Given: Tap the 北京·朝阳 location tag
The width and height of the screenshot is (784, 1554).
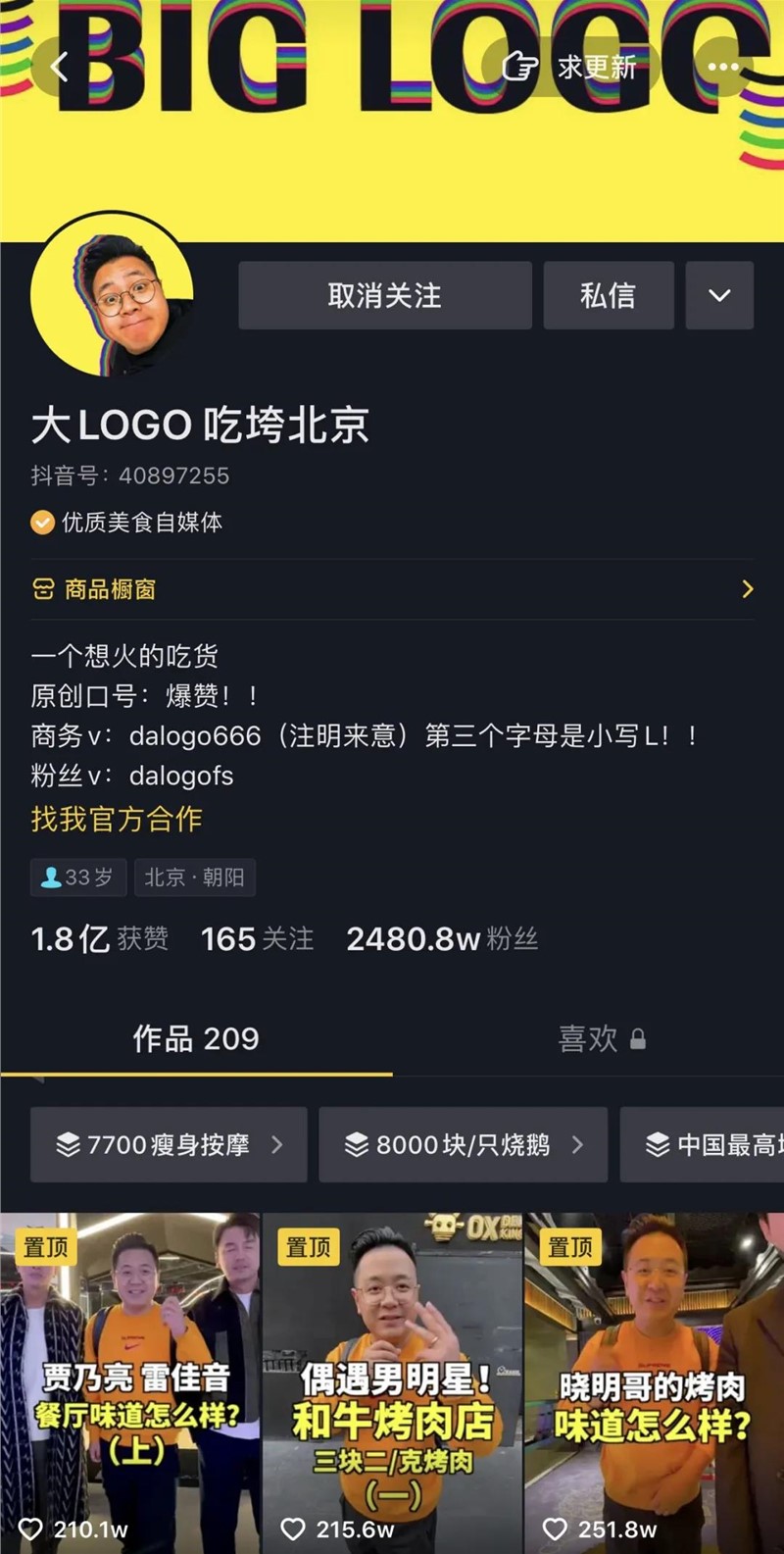Looking at the screenshot, I should click(x=195, y=877).
